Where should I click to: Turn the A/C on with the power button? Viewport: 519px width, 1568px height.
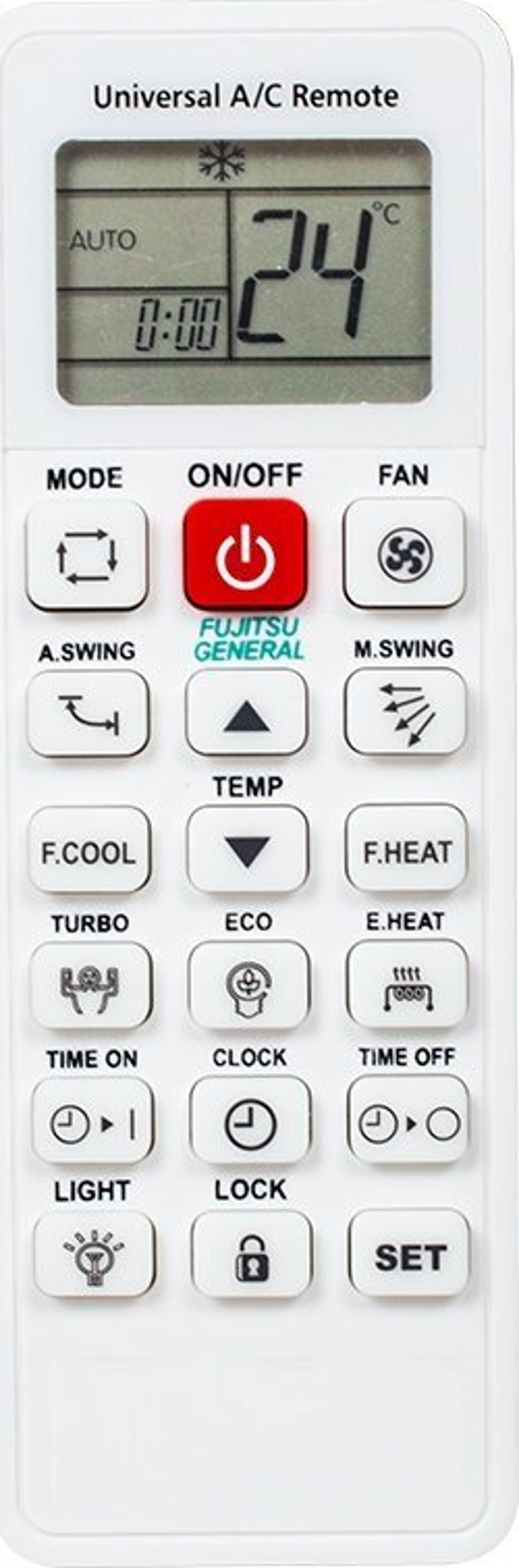click(x=245, y=555)
